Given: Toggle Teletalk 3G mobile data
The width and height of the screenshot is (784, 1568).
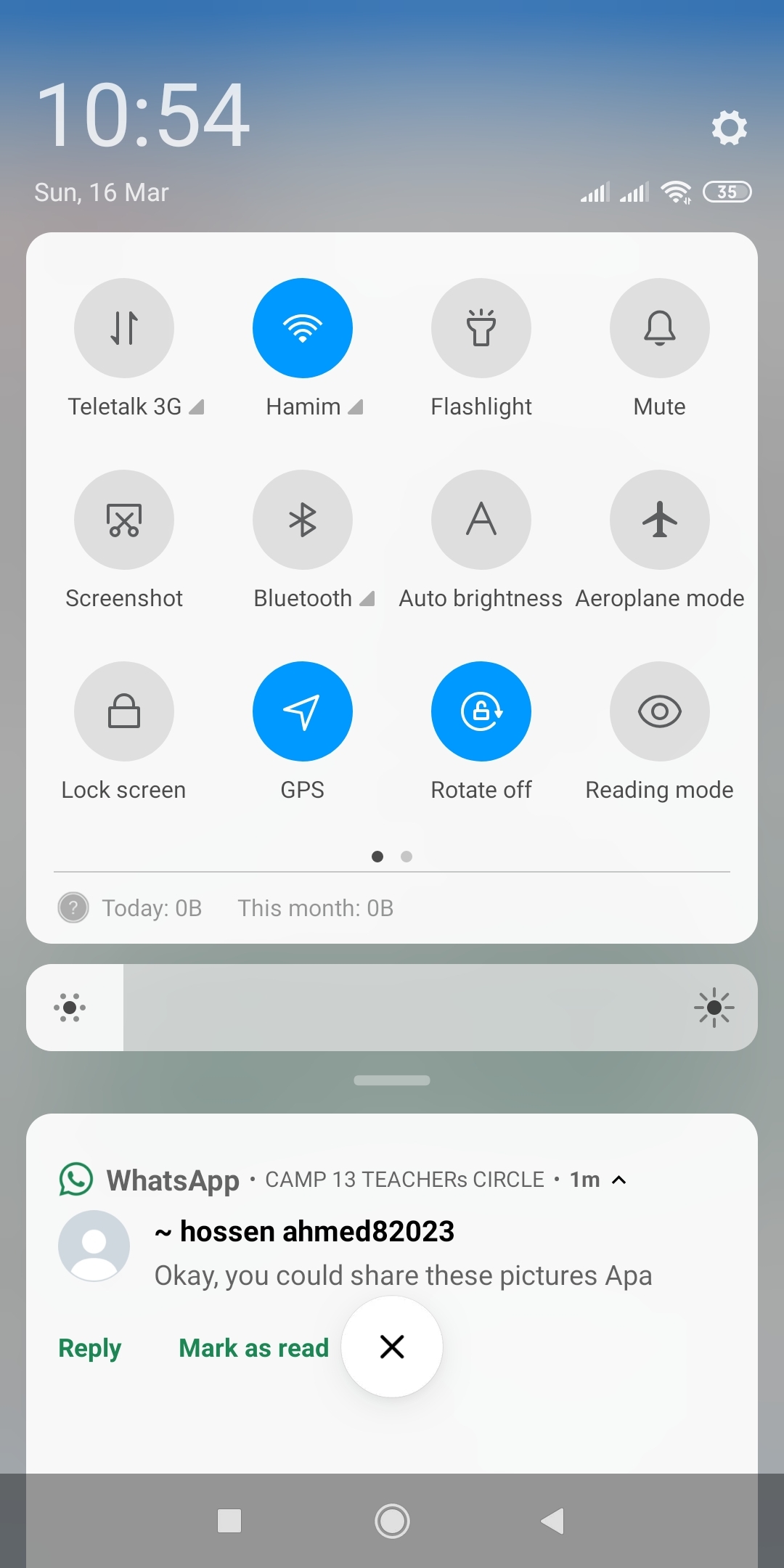Looking at the screenshot, I should (124, 328).
